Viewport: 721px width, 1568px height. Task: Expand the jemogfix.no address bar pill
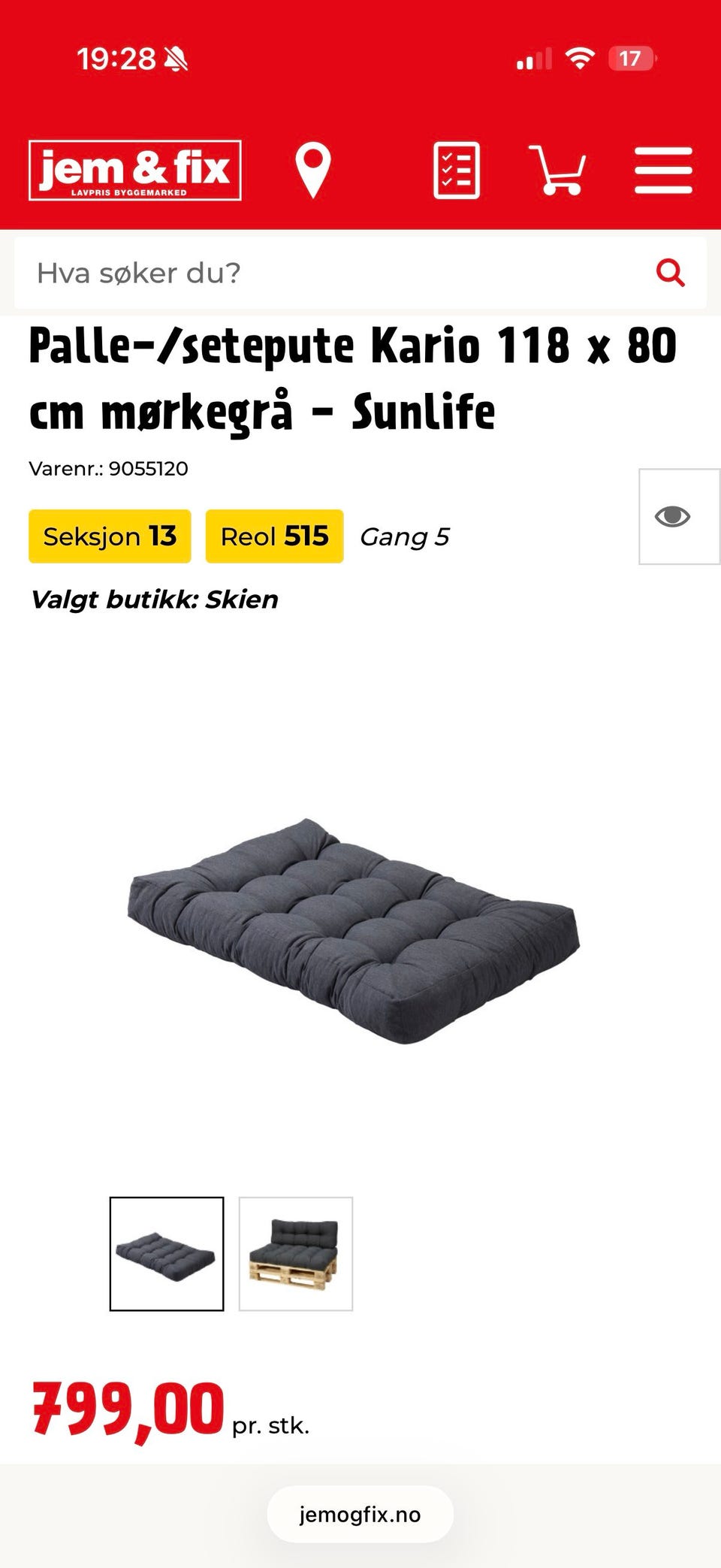[360, 1514]
